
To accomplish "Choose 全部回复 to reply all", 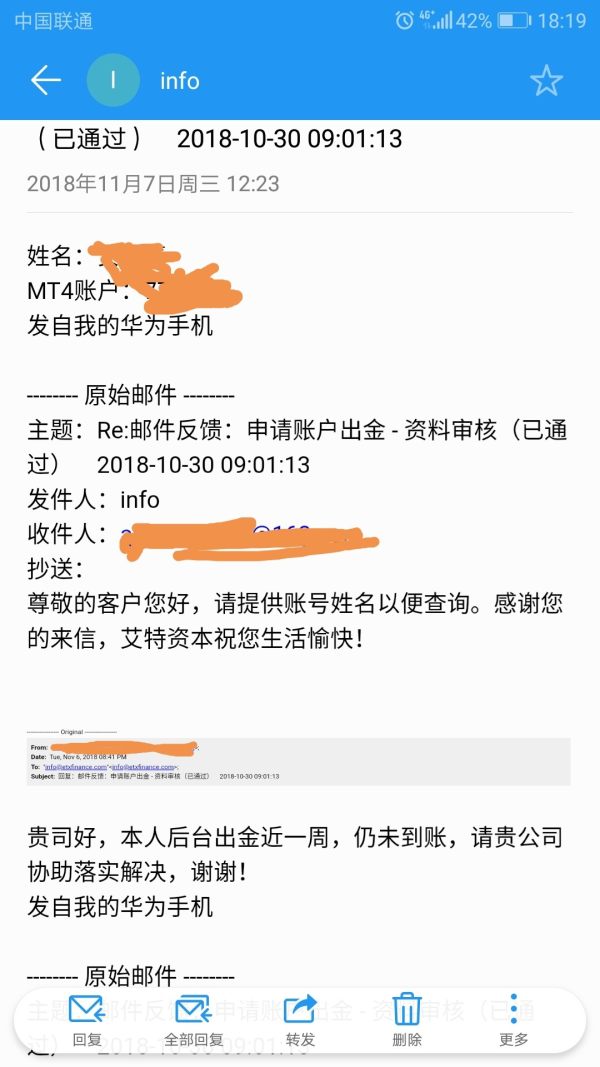I will (x=192, y=1019).
